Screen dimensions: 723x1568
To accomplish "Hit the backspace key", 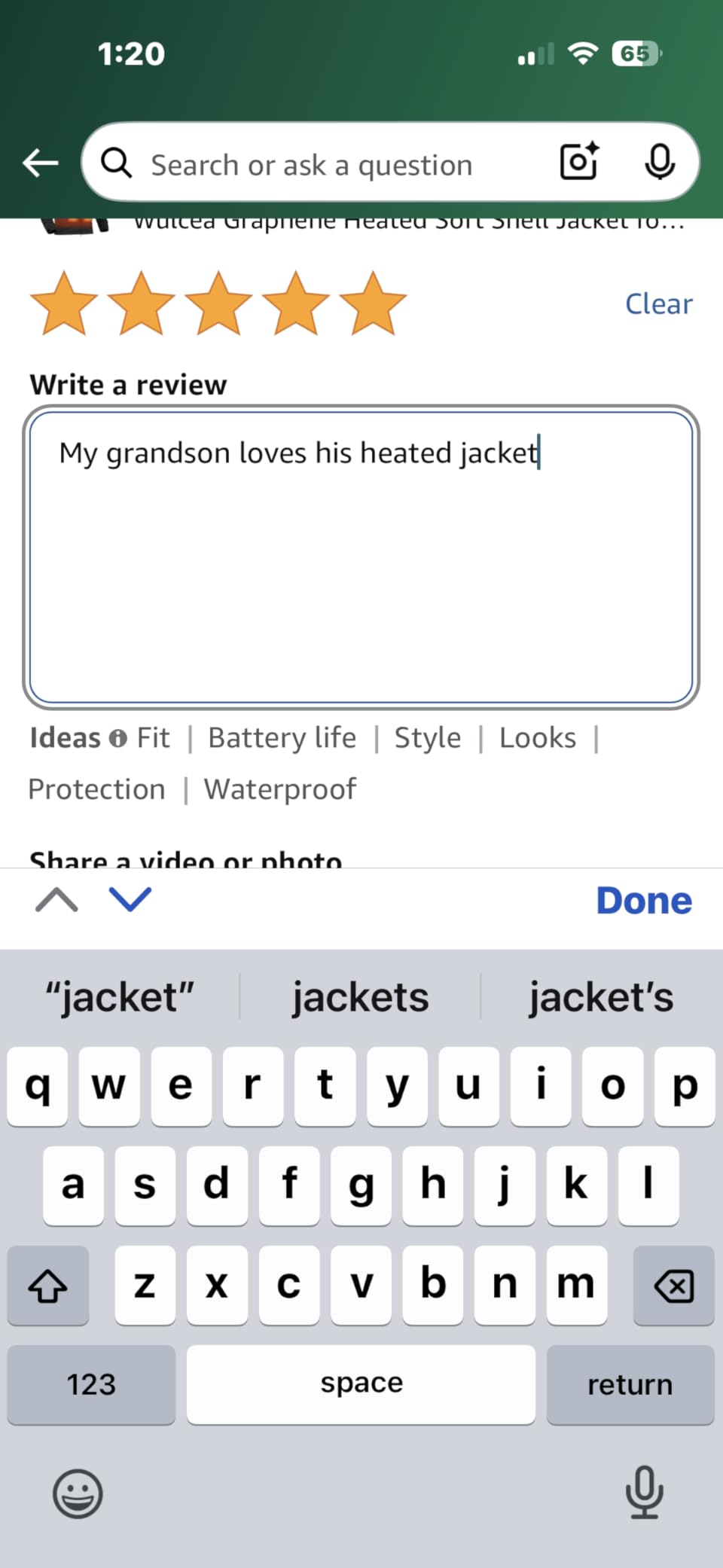I will click(x=674, y=1286).
